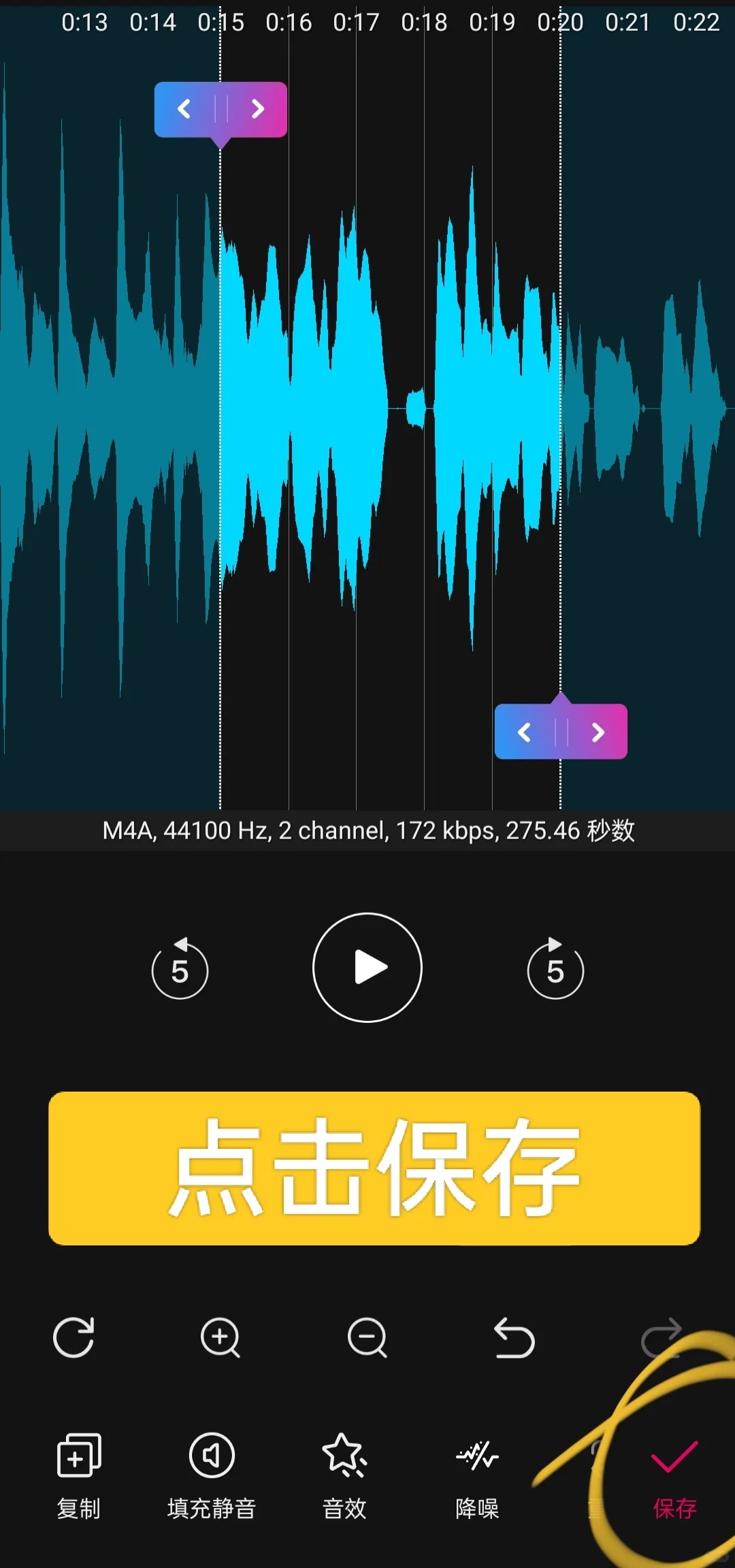Image resolution: width=735 pixels, height=1568 pixels.
Task: Nudge the start marker left
Action: [184, 109]
